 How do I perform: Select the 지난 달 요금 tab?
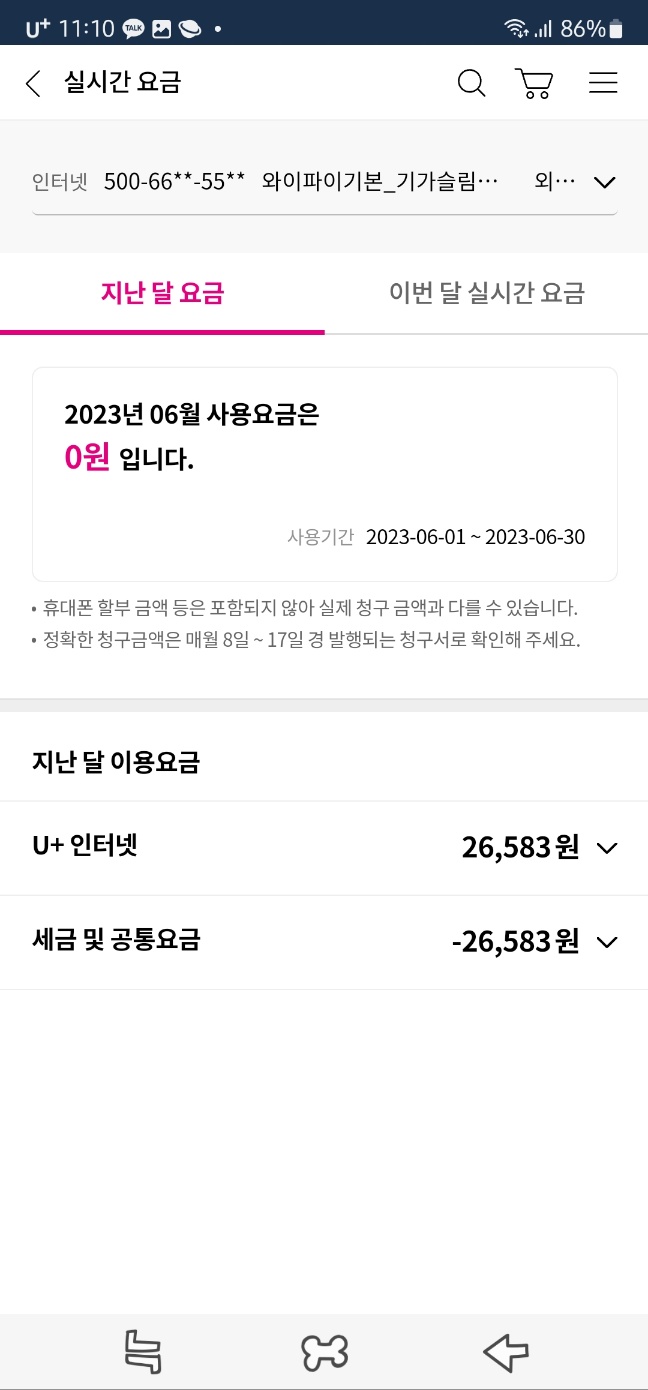[x=162, y=293]
